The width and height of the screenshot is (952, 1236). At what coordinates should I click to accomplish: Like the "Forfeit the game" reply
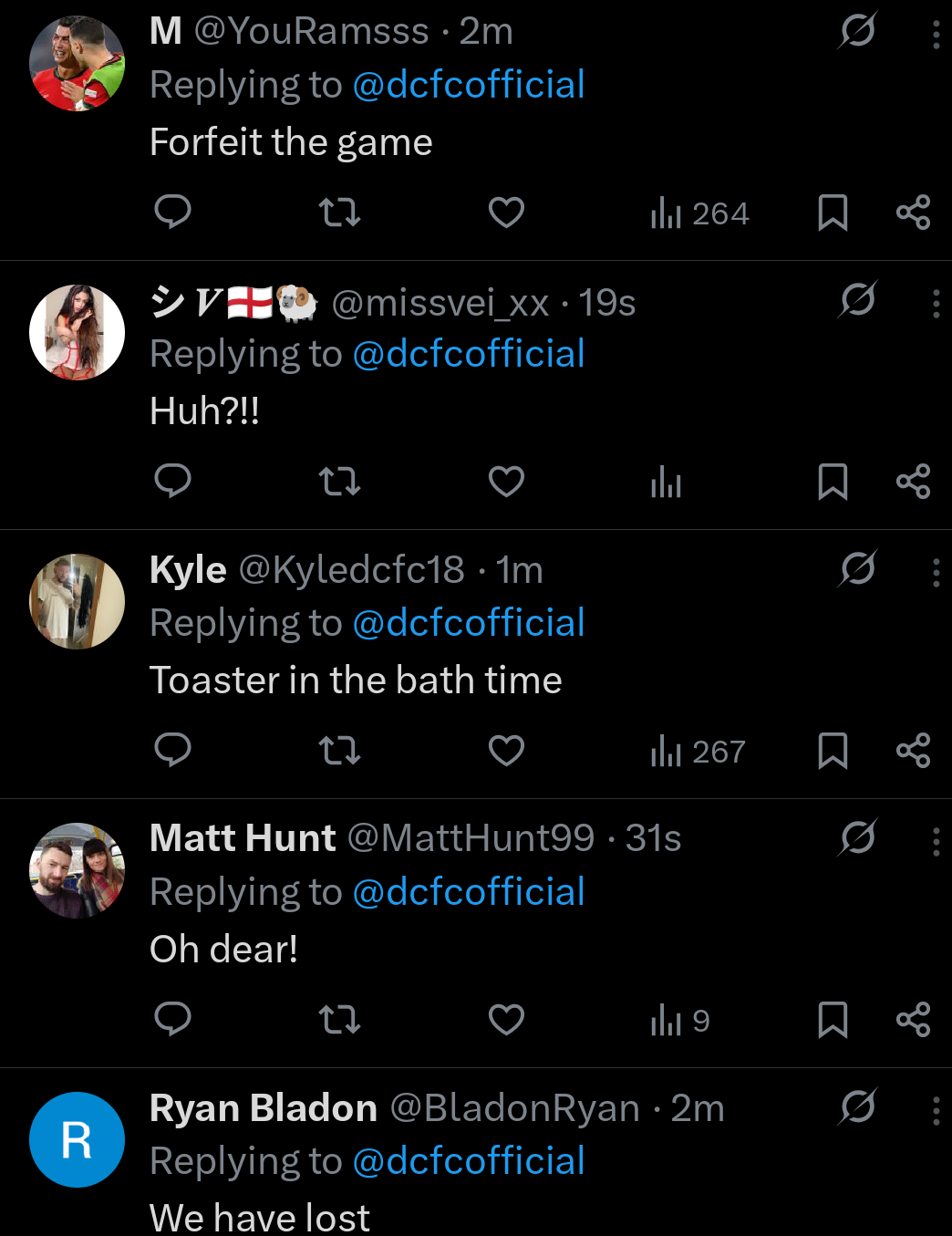[x=506, y=213]
